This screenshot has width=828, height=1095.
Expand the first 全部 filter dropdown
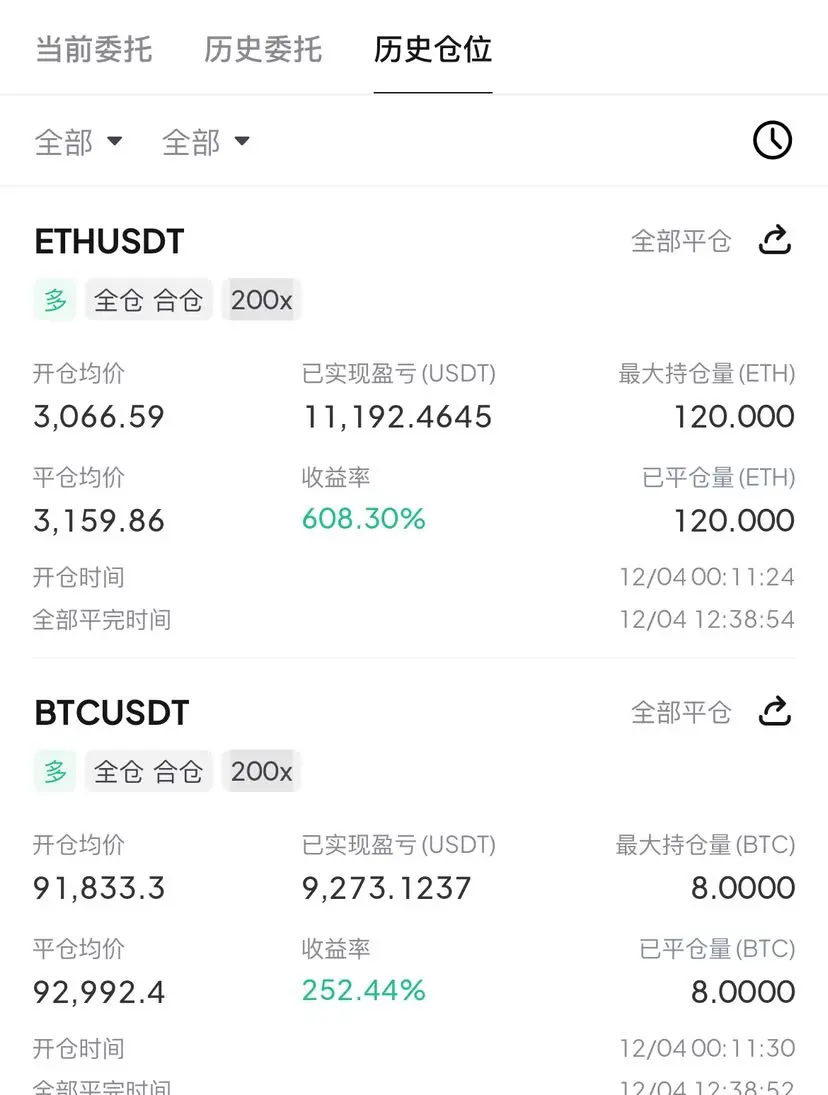tap(78, 142)
